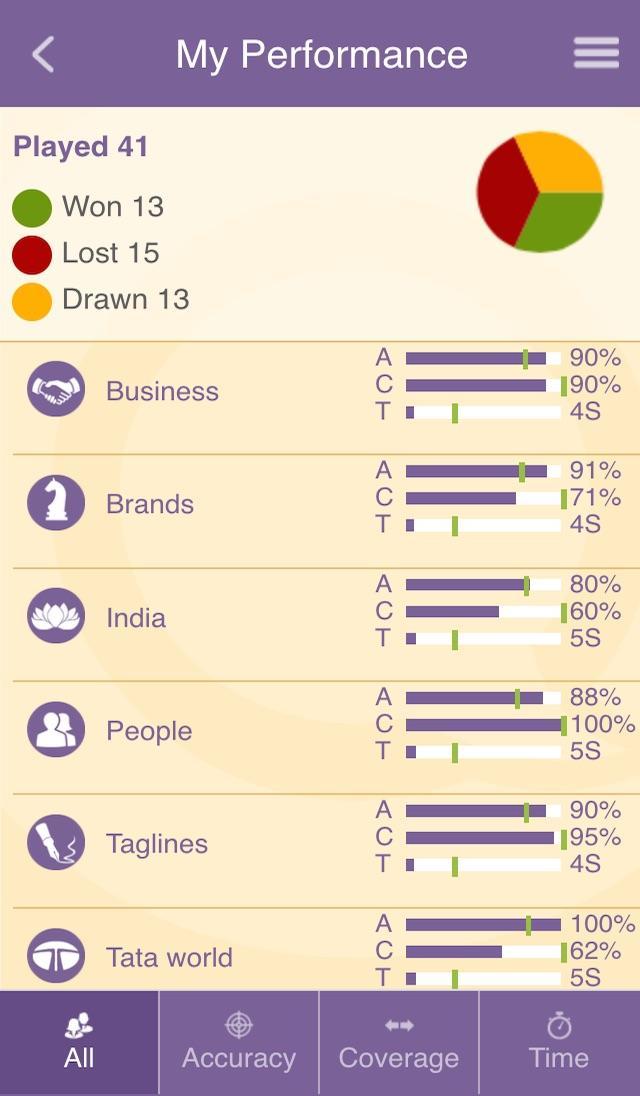This screenshot has height=1096, width=640.
Task: Select the All tab
Action: pyautogui.click(x=79, y=1042)
